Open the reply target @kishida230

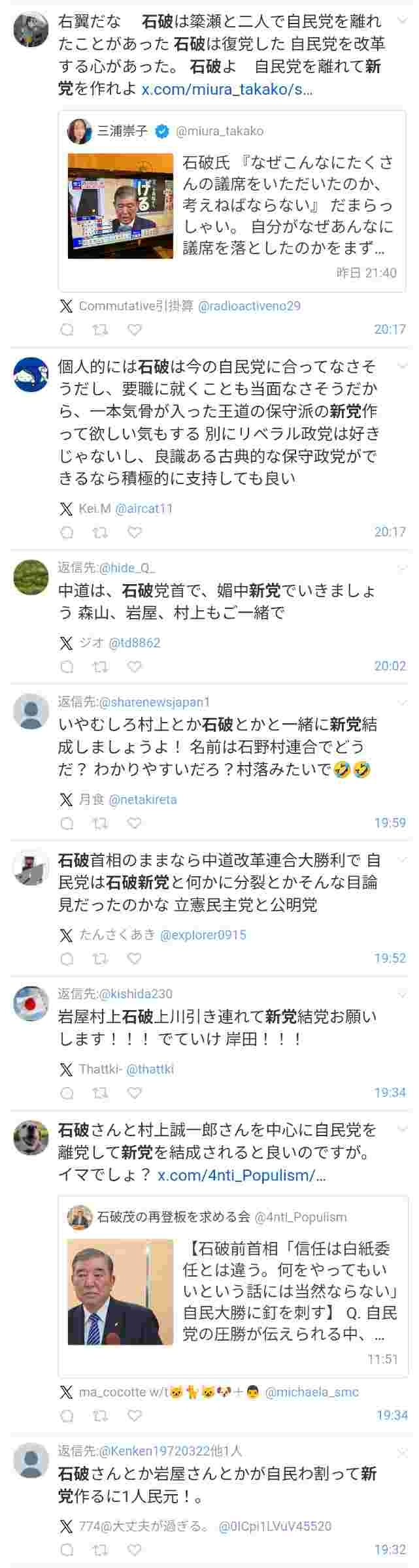(x=135, y=994)
